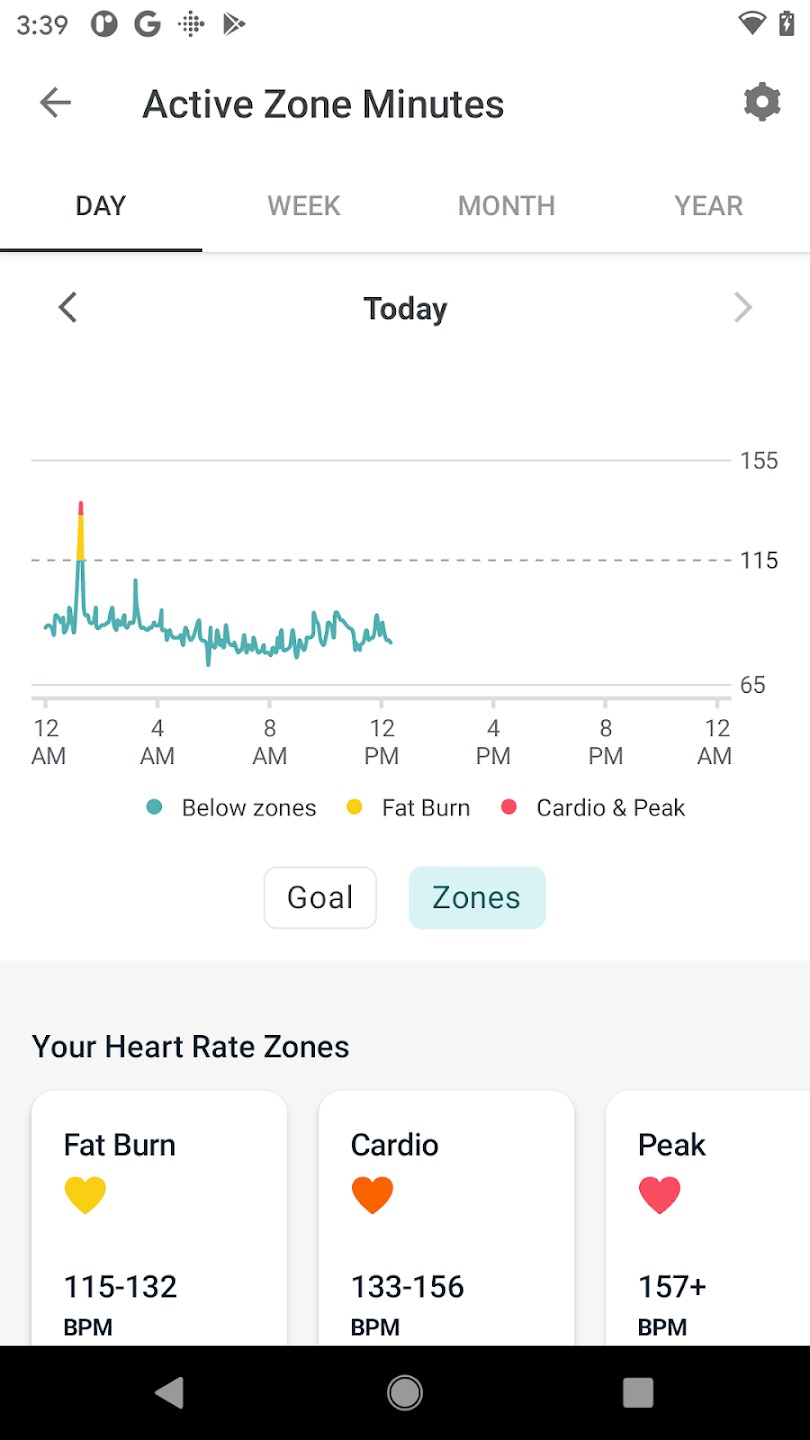This screenshot has width=810, height=1440.
Task: Switch to the YEAR tab
Action: (708, 206)
